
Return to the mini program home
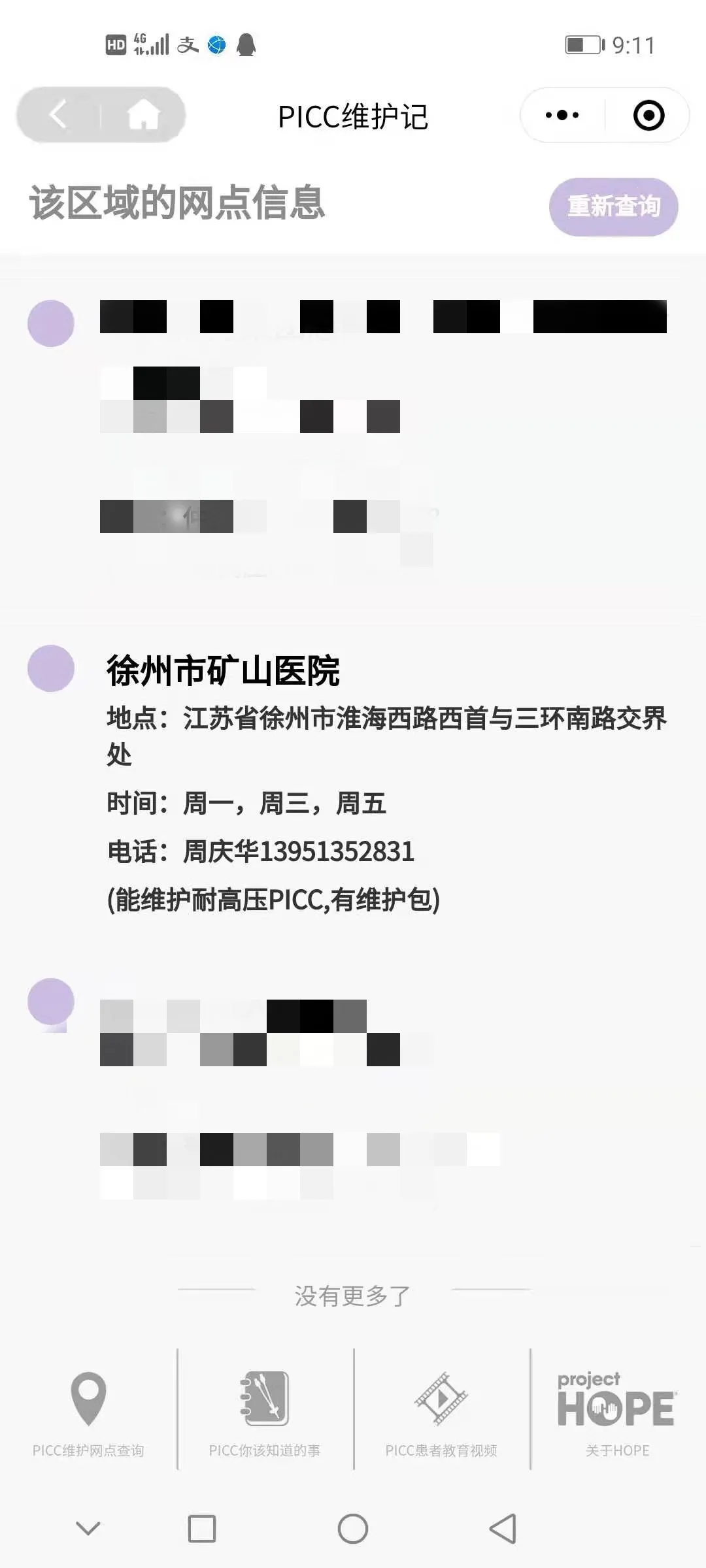(x=143, y=115)
